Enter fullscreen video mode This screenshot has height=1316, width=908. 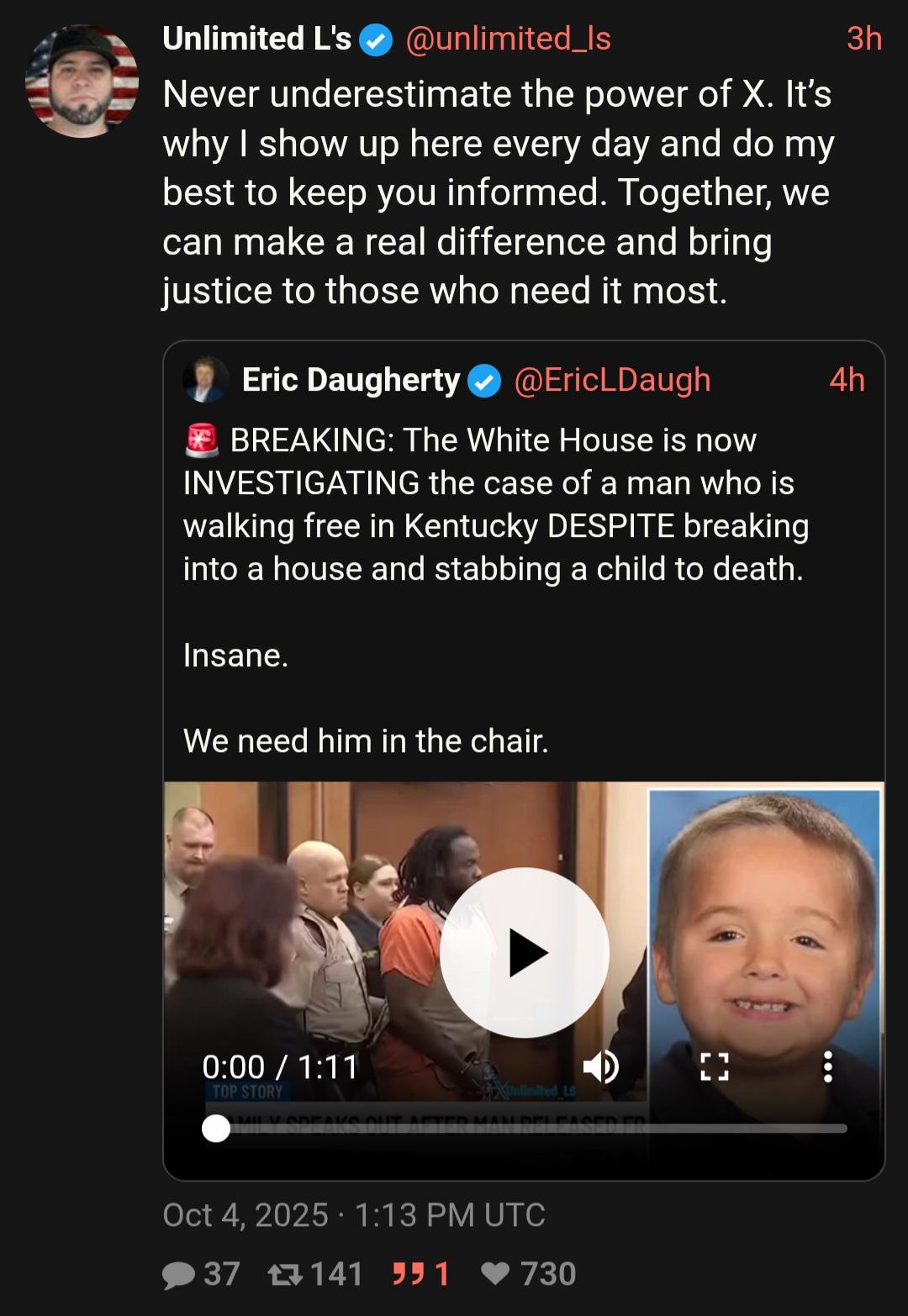pyautogui.click(x=714, y=1066)
